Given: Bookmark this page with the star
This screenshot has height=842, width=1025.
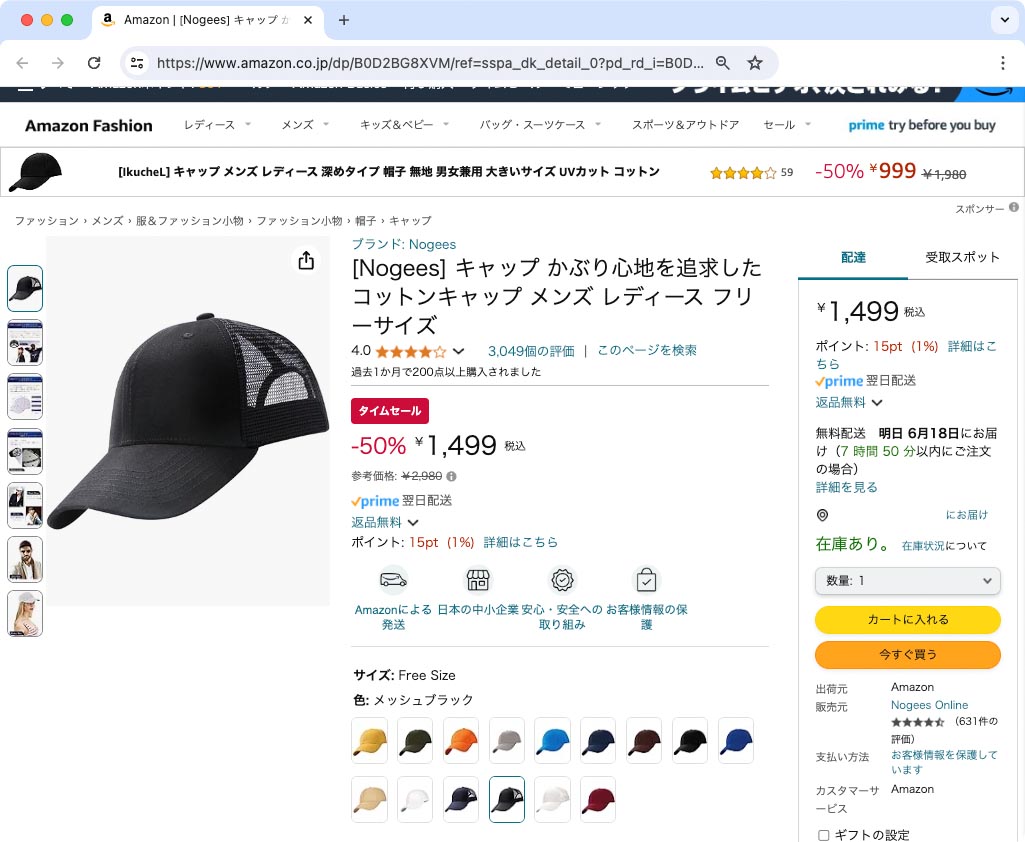Looking at the screenshot, I should coord(755,63).
